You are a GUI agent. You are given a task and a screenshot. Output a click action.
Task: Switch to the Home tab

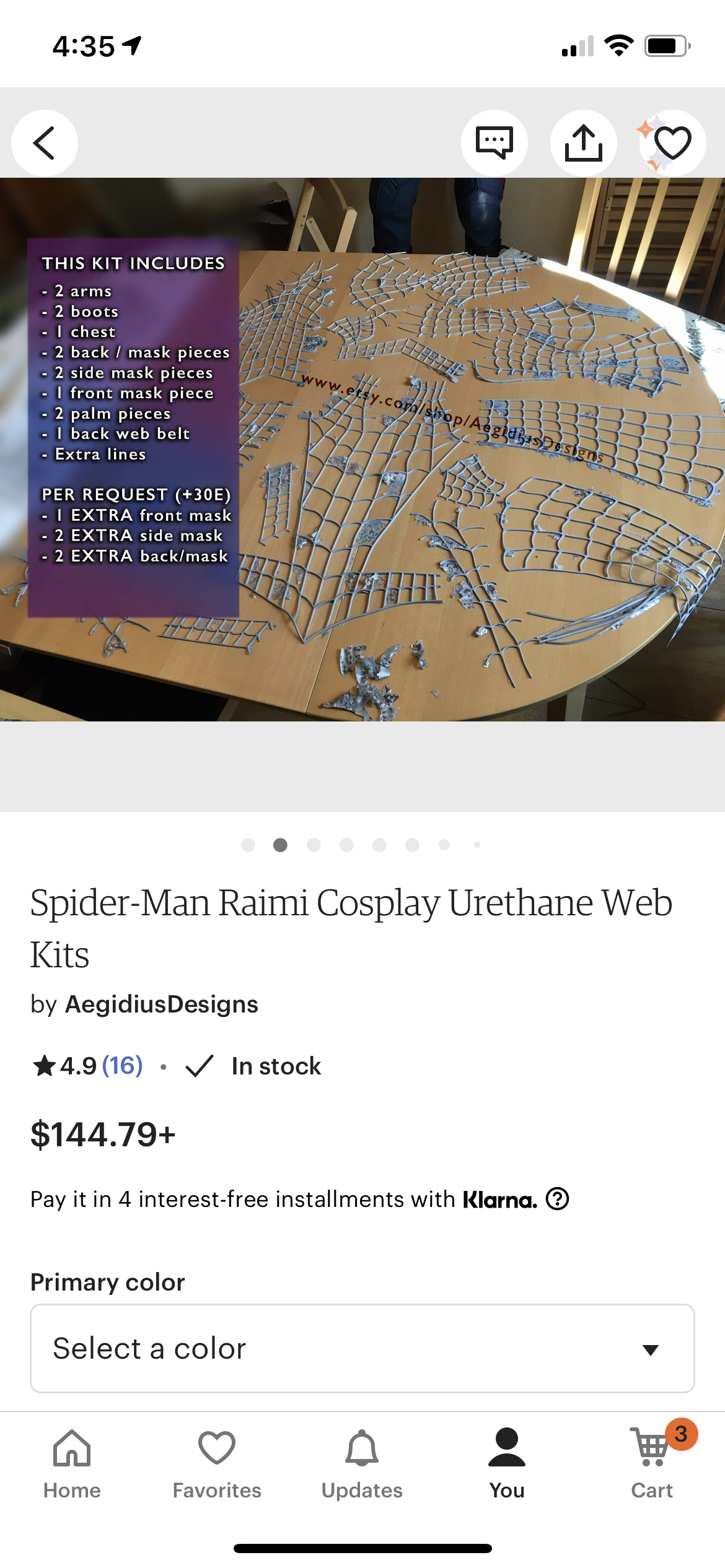pyautogui.click(x=72, y=1465)
